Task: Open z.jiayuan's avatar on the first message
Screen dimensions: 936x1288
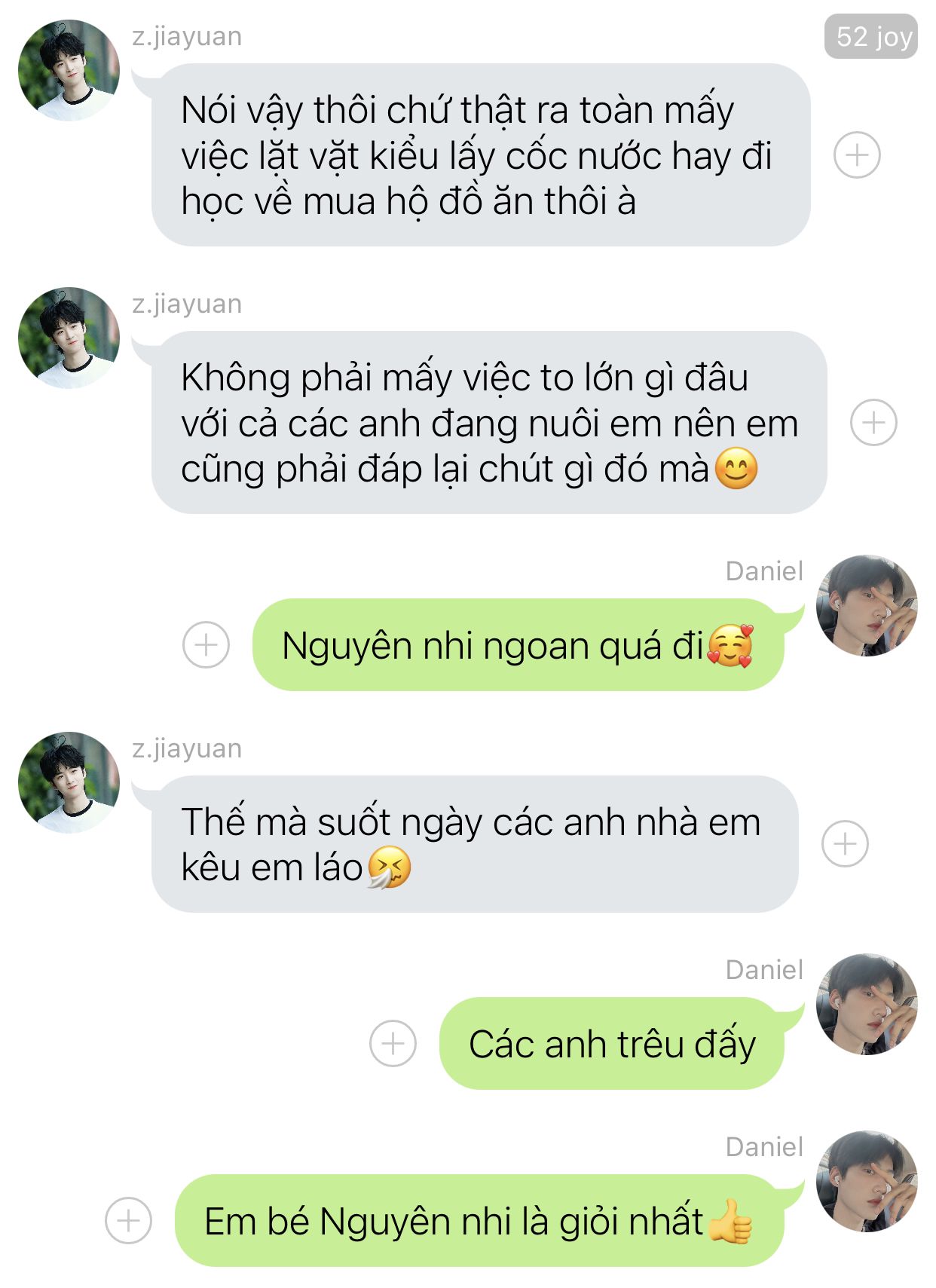Action: click(x=69, y=70)
